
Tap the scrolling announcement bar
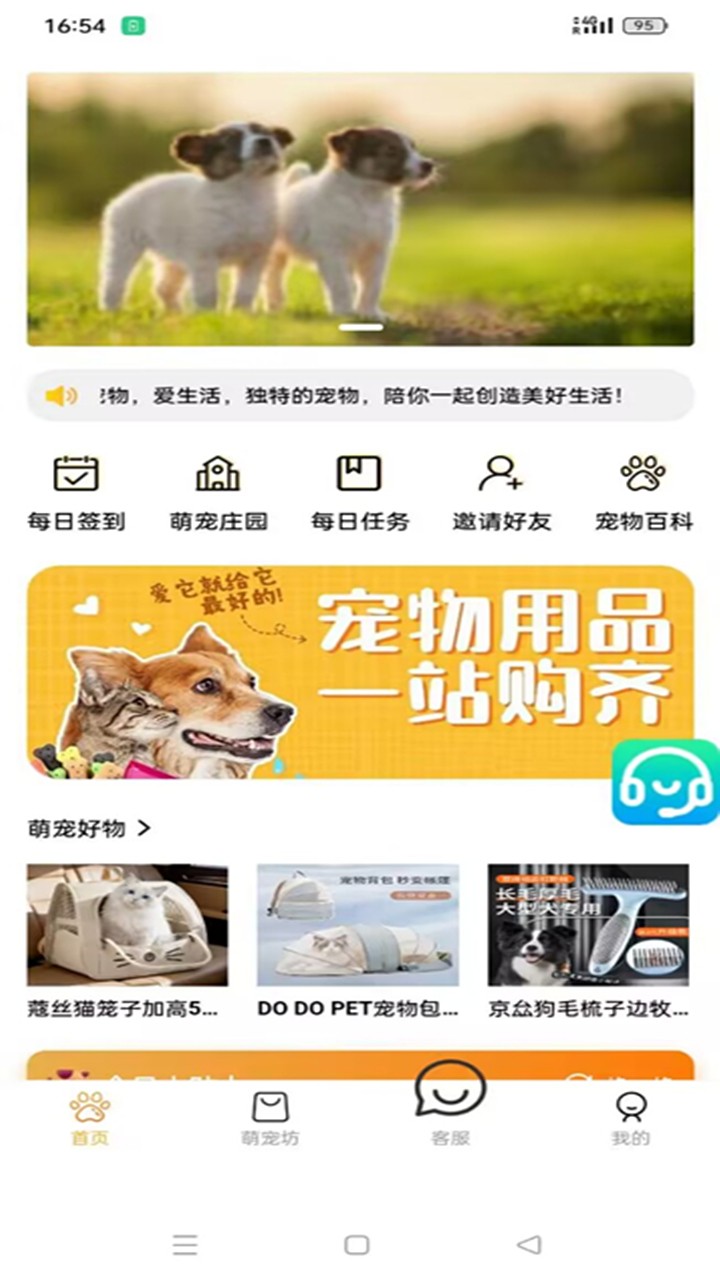click(360, 396)
